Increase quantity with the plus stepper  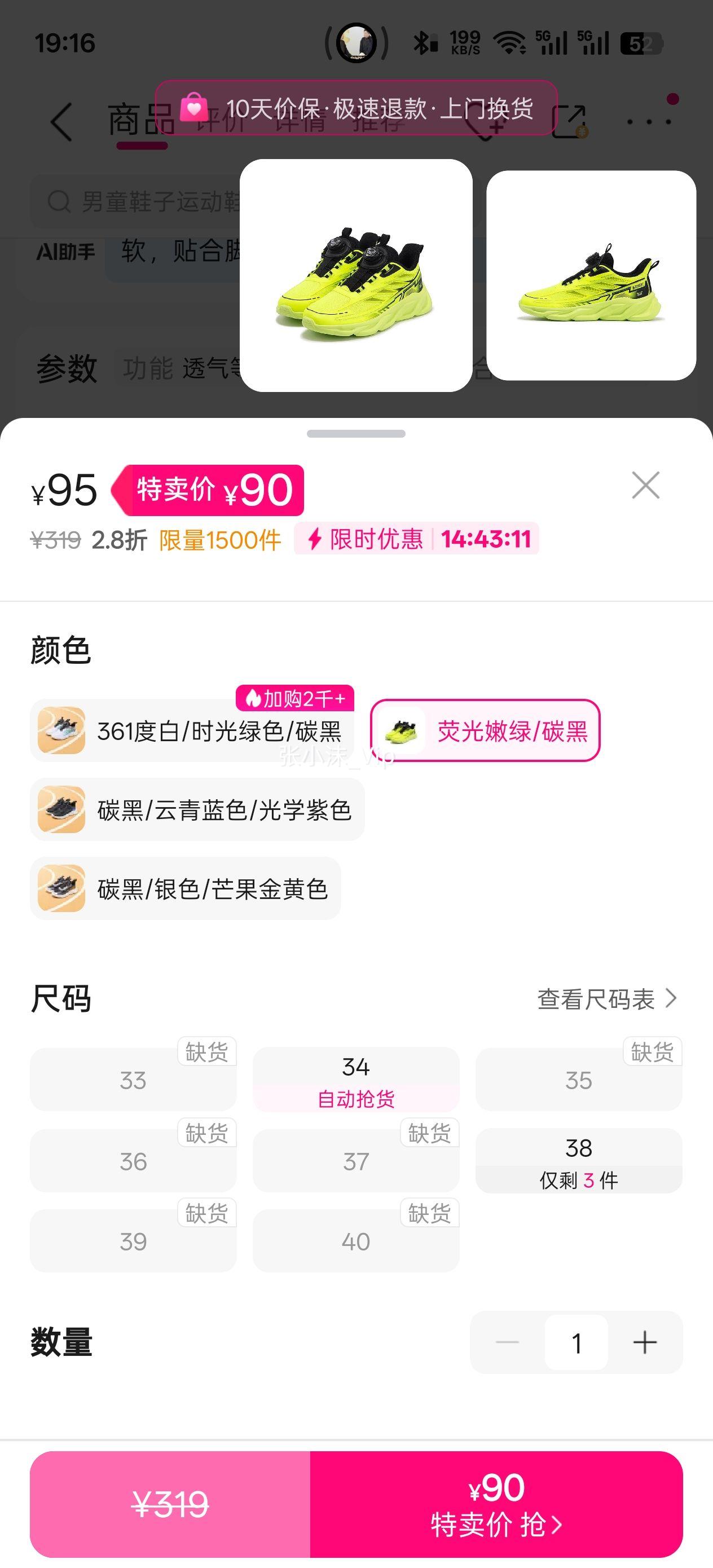pos(646,1344)
